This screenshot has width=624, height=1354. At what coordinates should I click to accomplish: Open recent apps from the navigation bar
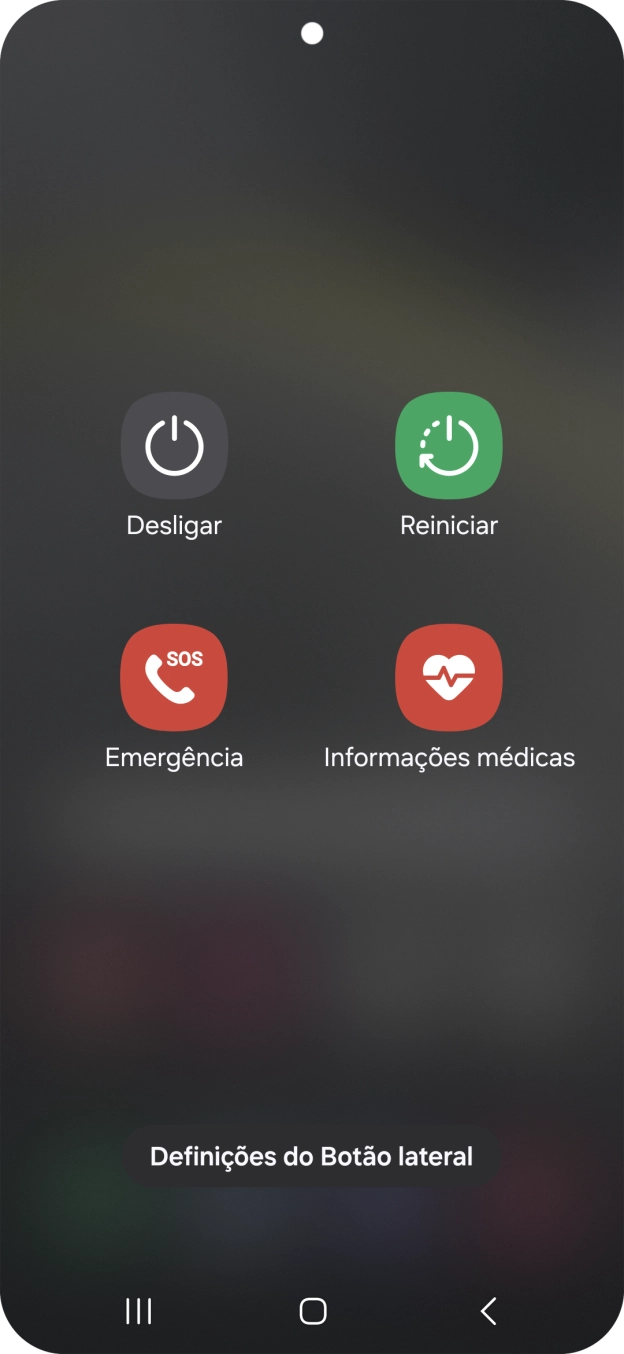point(138,1311)
